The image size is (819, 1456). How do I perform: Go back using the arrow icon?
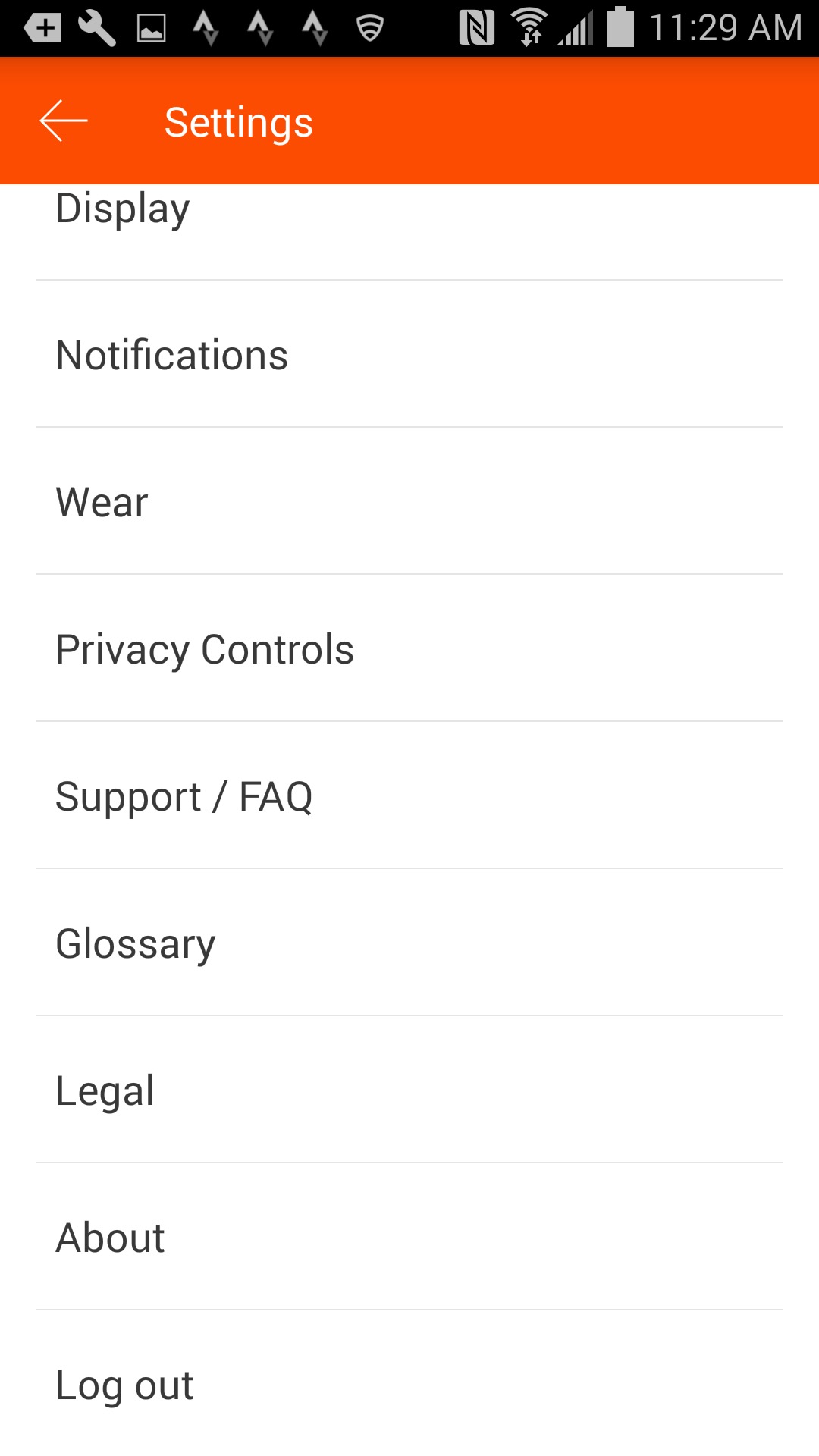pos(64,121)
